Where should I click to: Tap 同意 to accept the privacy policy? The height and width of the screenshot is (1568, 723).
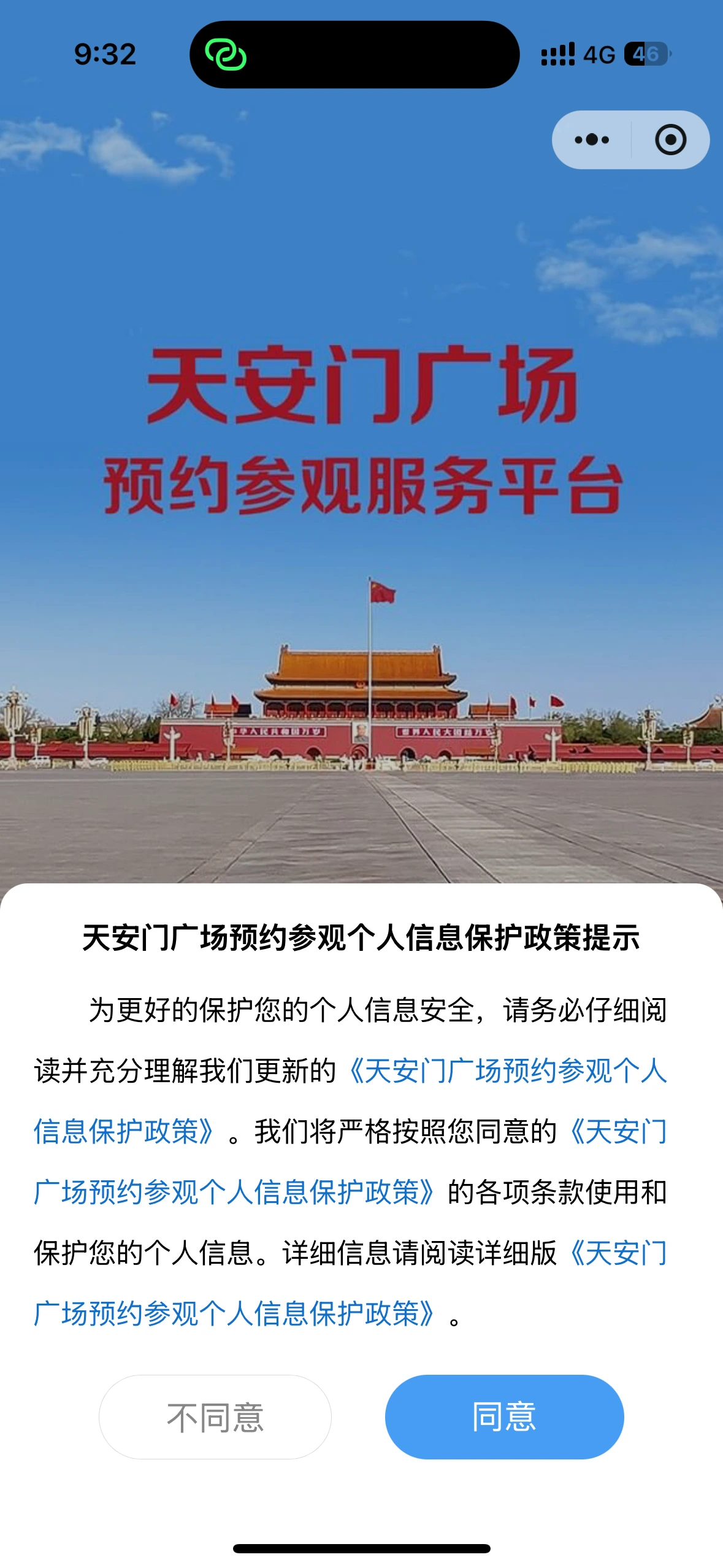click(x=504, y=1416)
